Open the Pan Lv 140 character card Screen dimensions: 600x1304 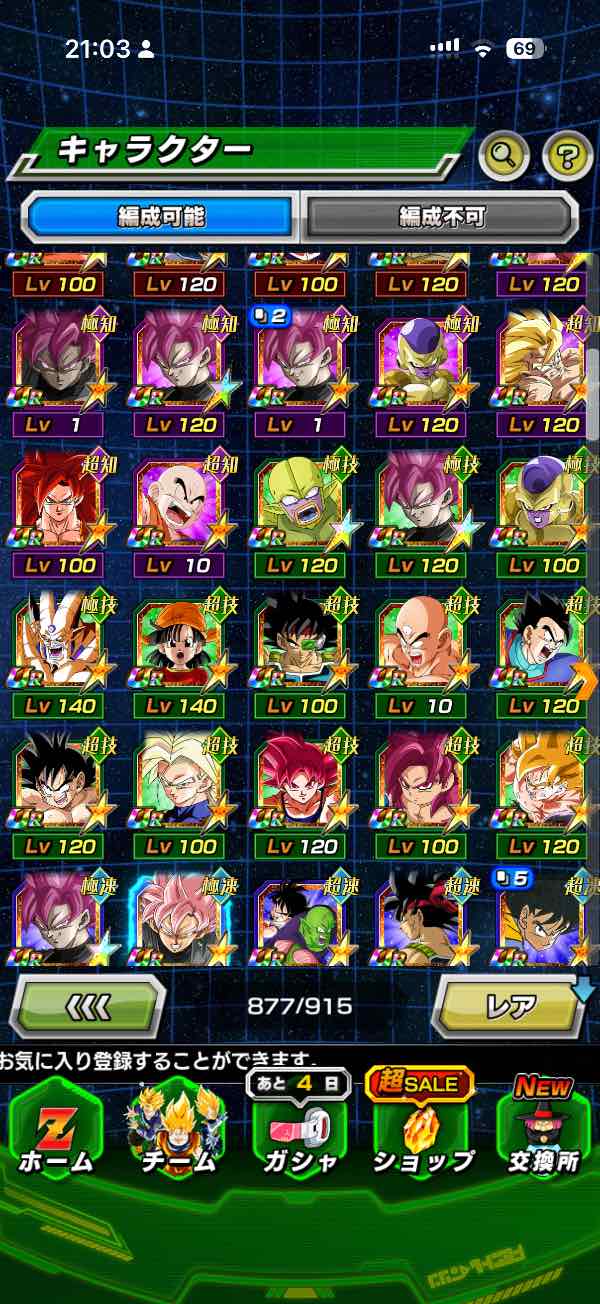coord(178,647)
